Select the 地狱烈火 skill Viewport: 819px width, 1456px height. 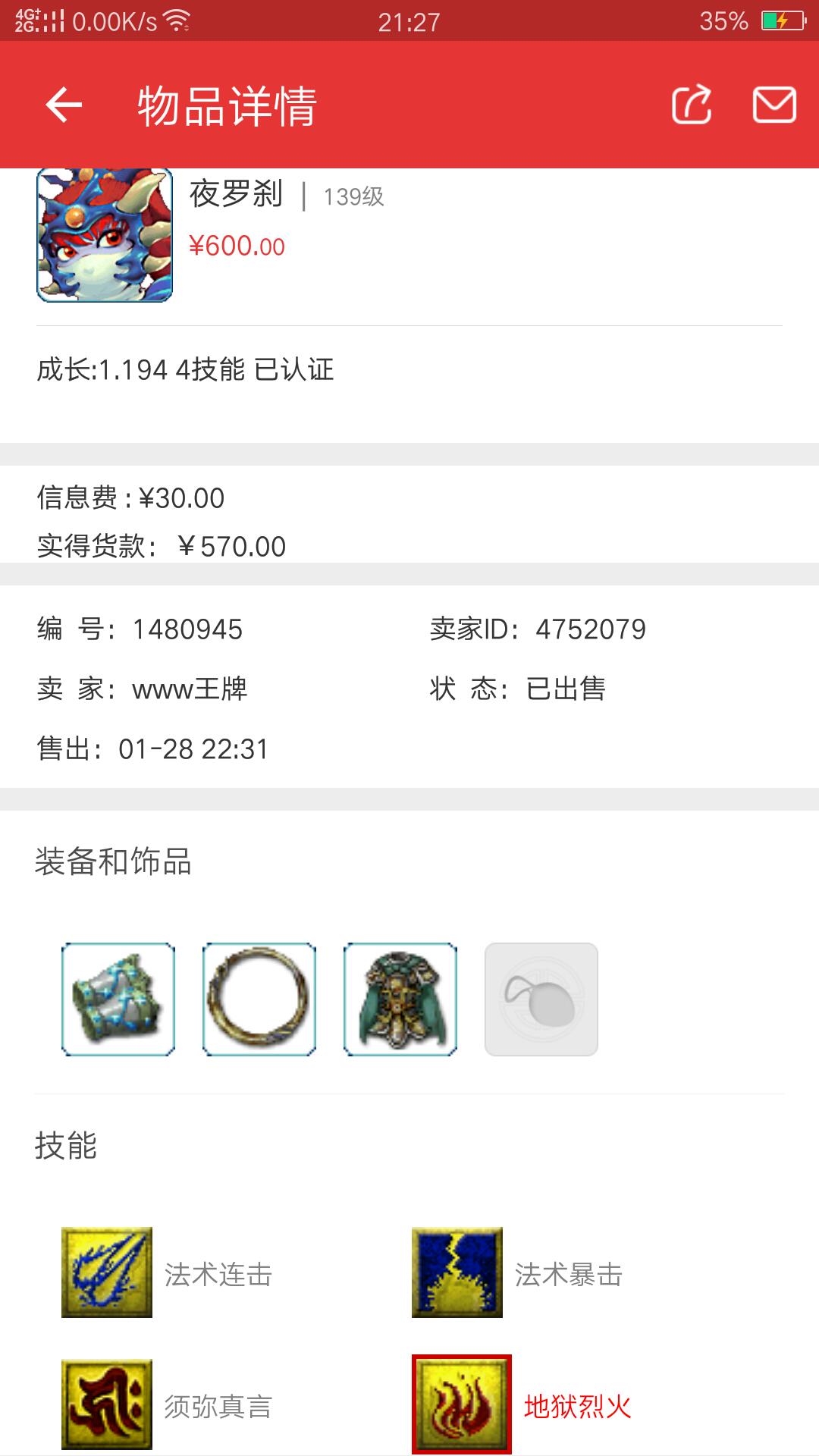(462, 1404)
